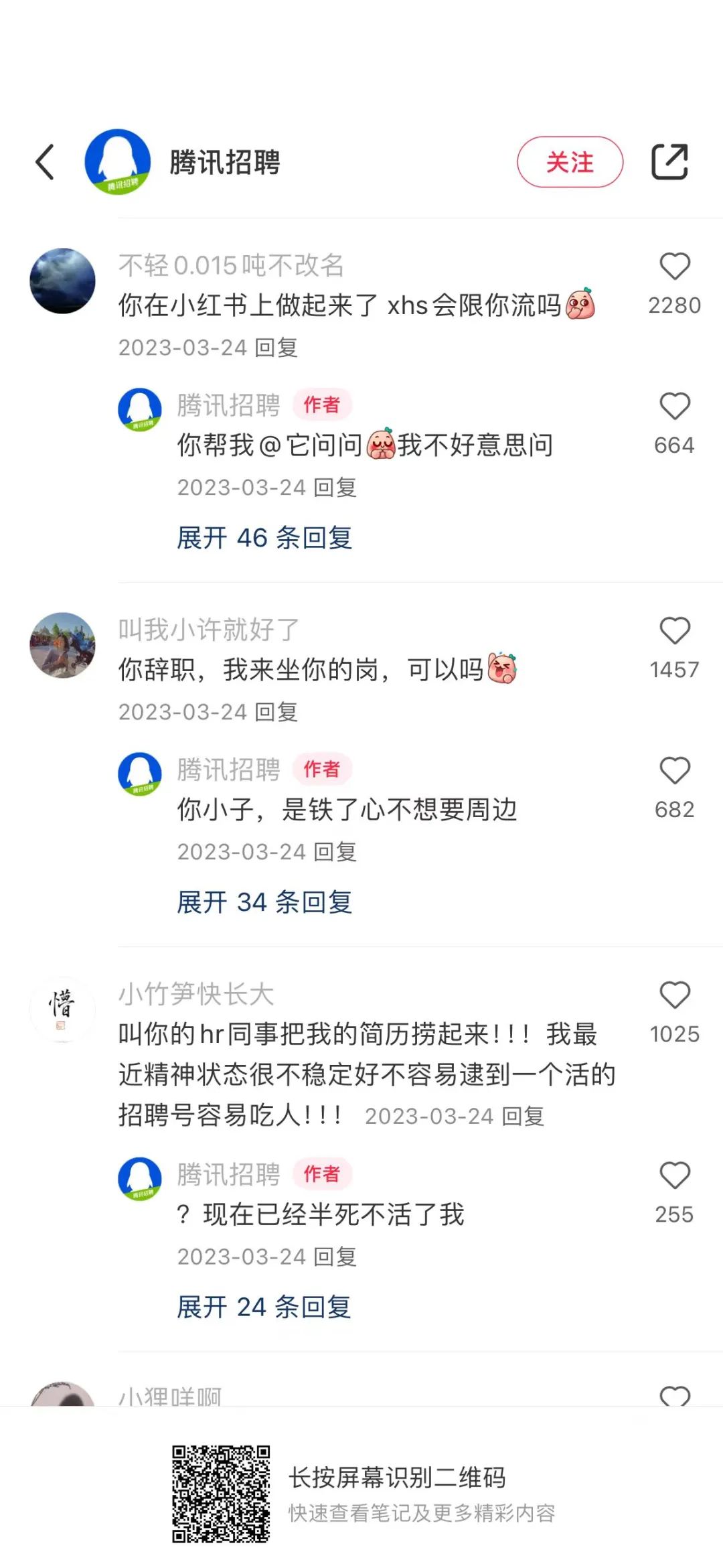The image size is (723, 1568).
Task: Like the comment by 小竹笋快长大
Action: tap(674, 995)
